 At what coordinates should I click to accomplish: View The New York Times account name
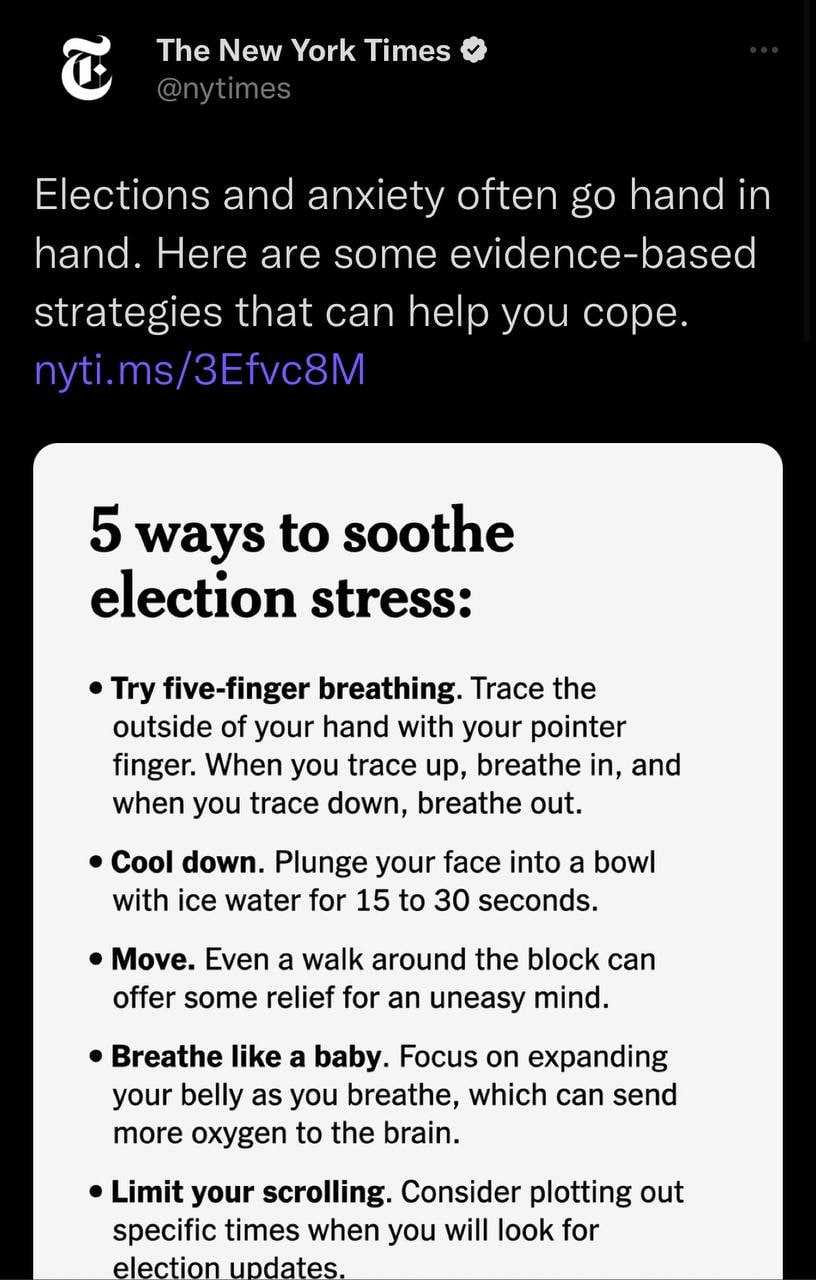tap(304, 50)
